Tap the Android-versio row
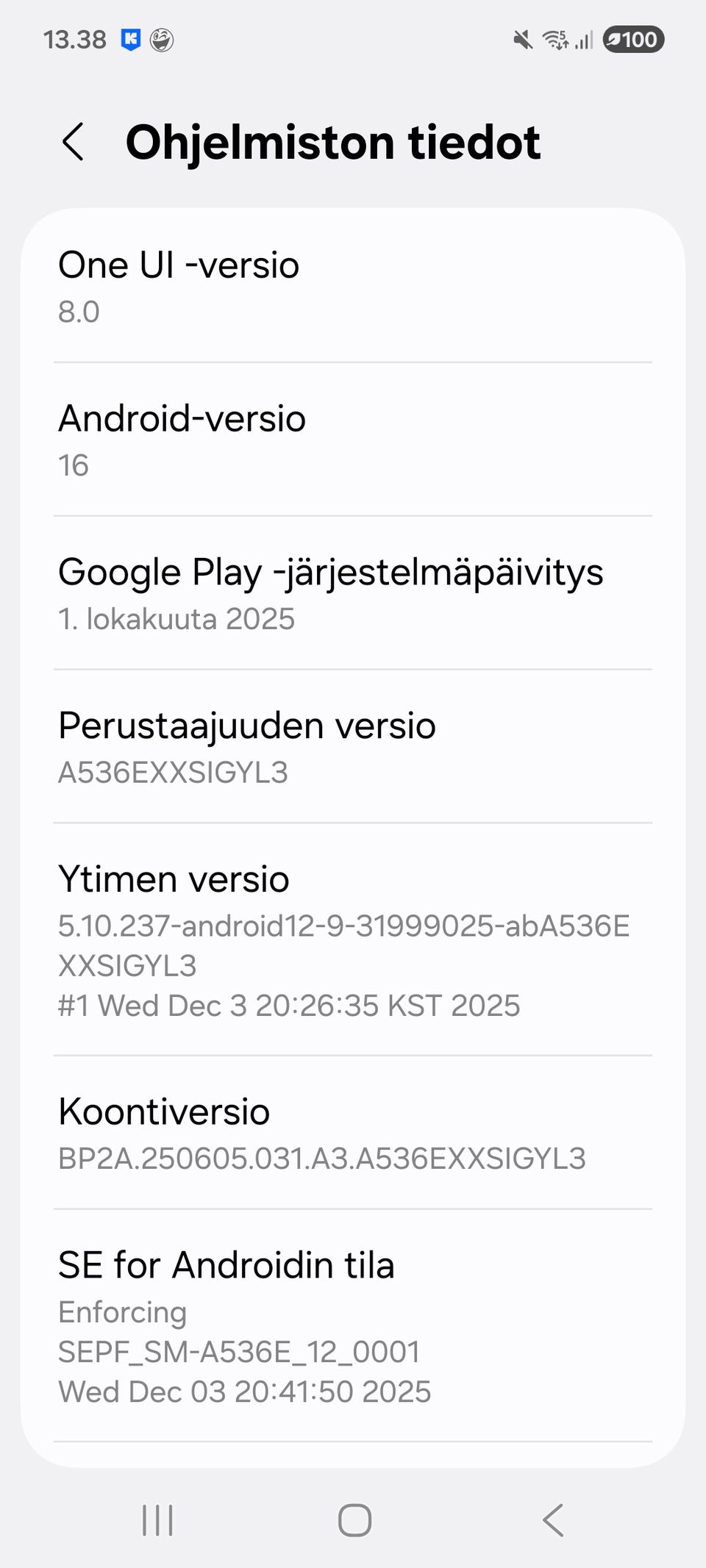706x1568 pixels. coord(353,440)
